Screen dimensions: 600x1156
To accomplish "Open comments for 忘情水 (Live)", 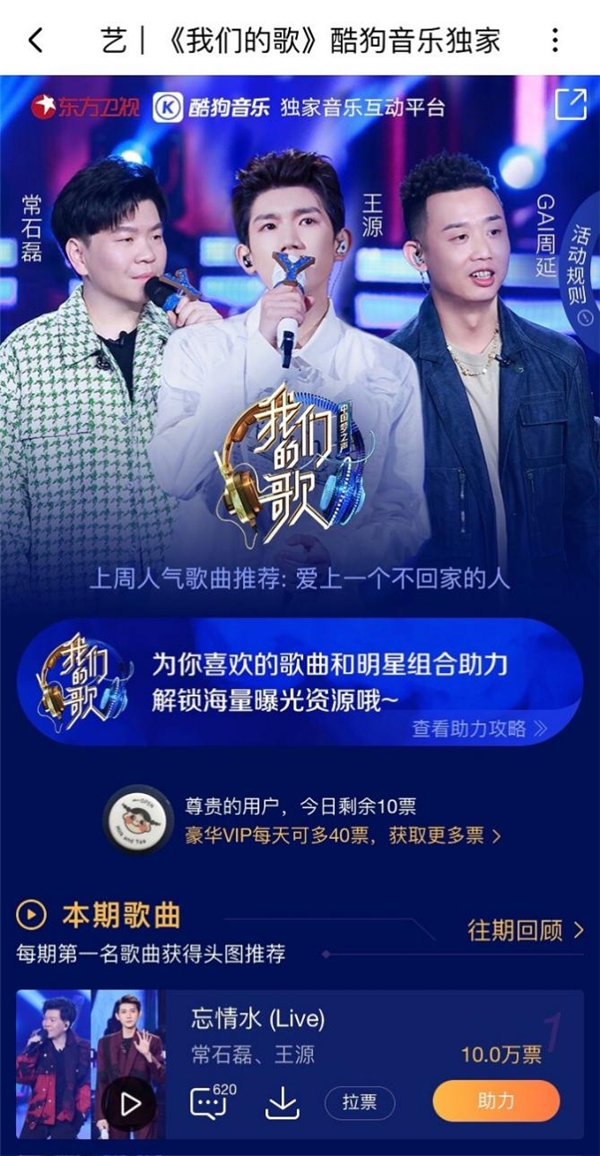I will pos(209,1102).
